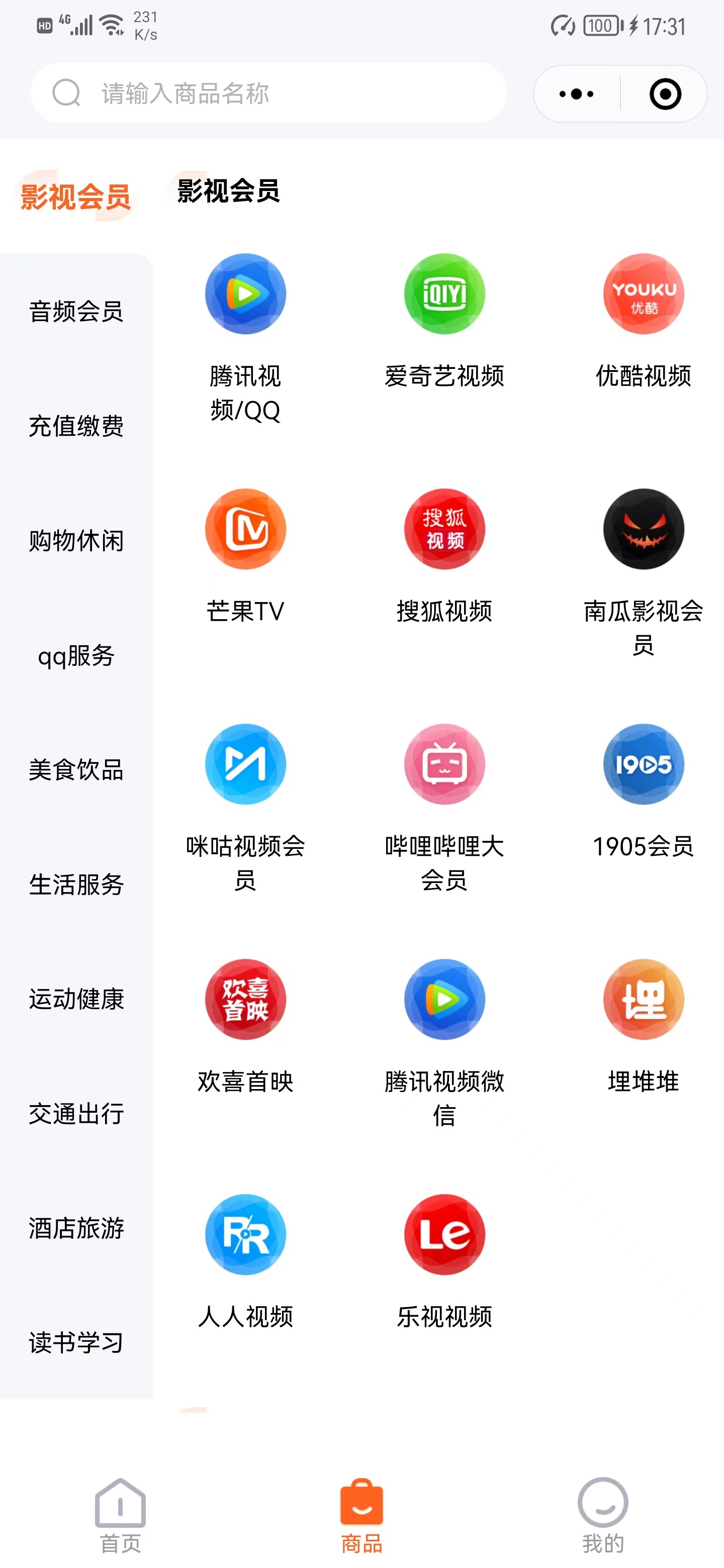This screenshot has height=1568, width=724.
Task: Select the 音频会员 category
Action: (x=76, y=311)
